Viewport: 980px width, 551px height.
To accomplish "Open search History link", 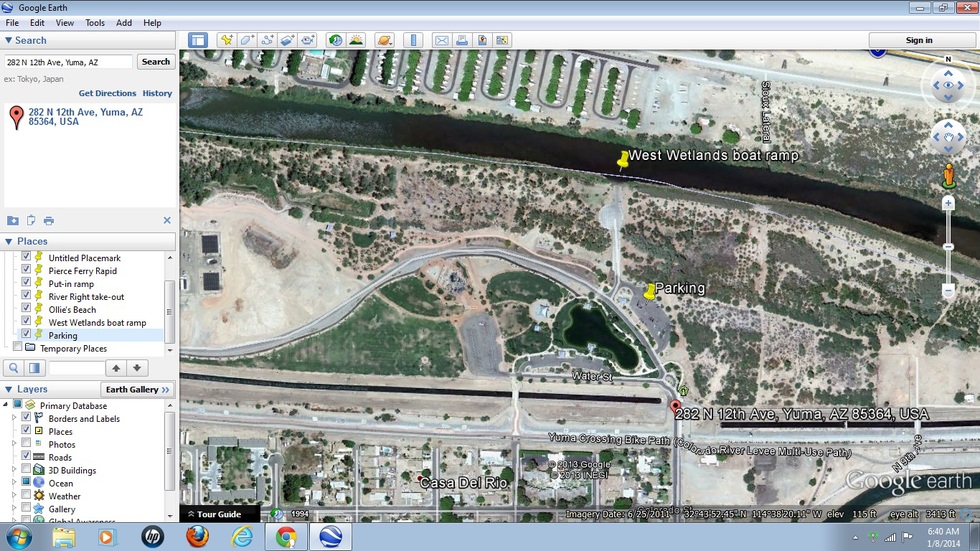I will tap(157, 93).
